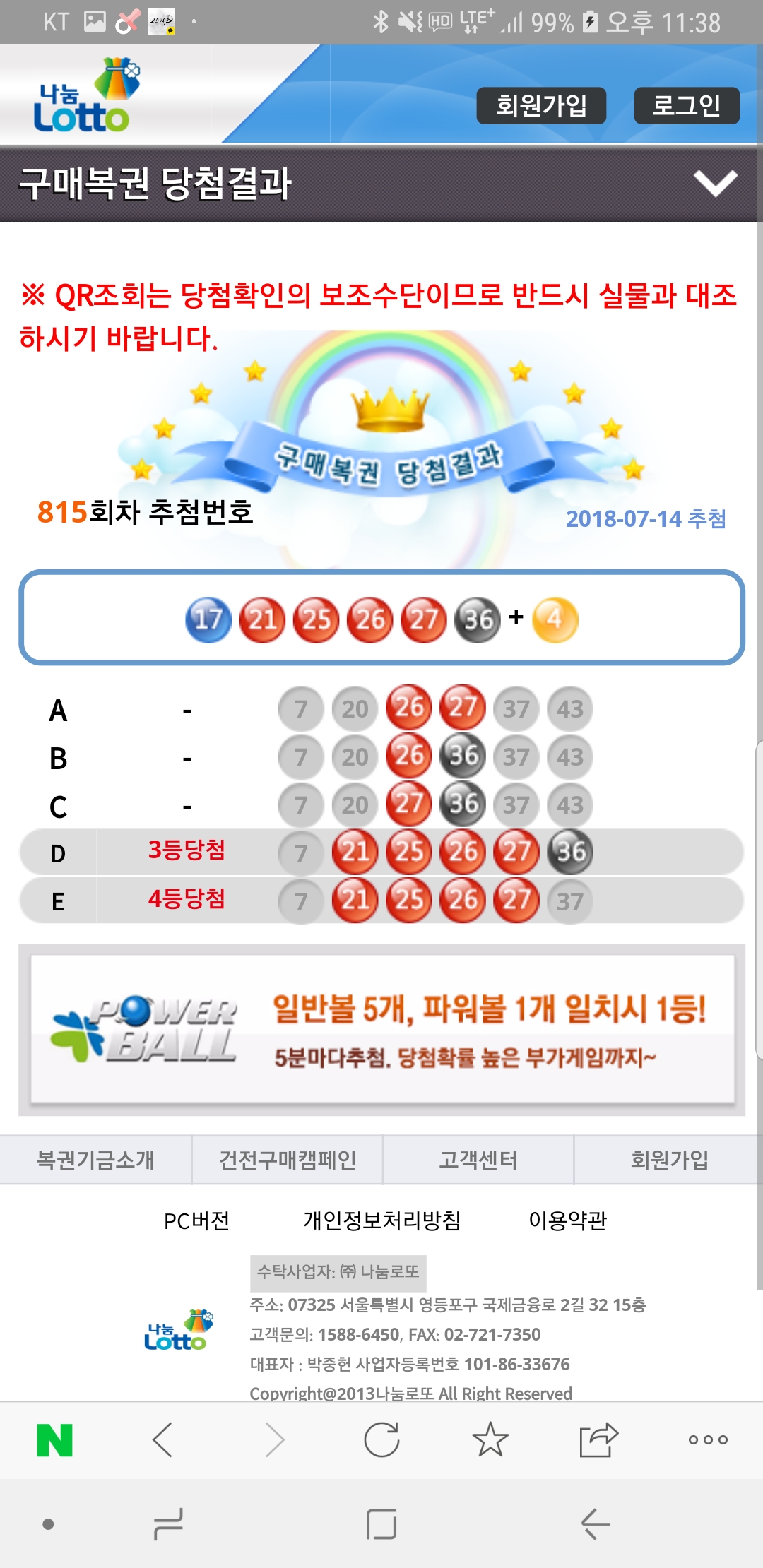Open the browser's three-dot more menu
This screenshot has width=763, height=1568.
pyautogui.click(x=708, y=1440)
